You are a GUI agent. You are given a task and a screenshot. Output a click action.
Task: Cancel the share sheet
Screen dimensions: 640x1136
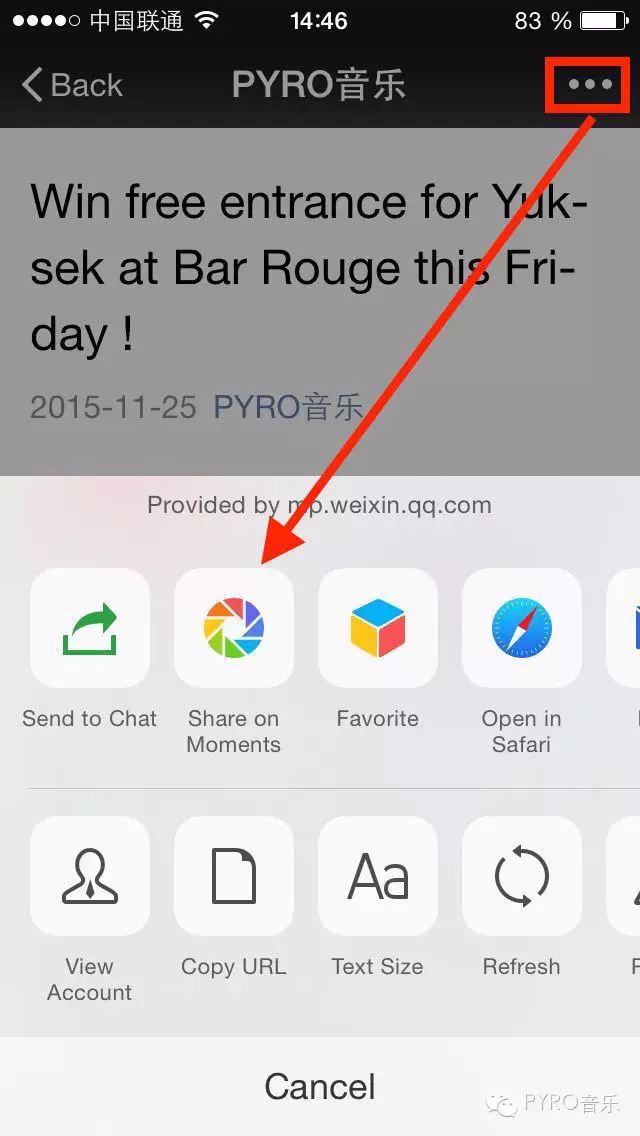pos(320,1087)
